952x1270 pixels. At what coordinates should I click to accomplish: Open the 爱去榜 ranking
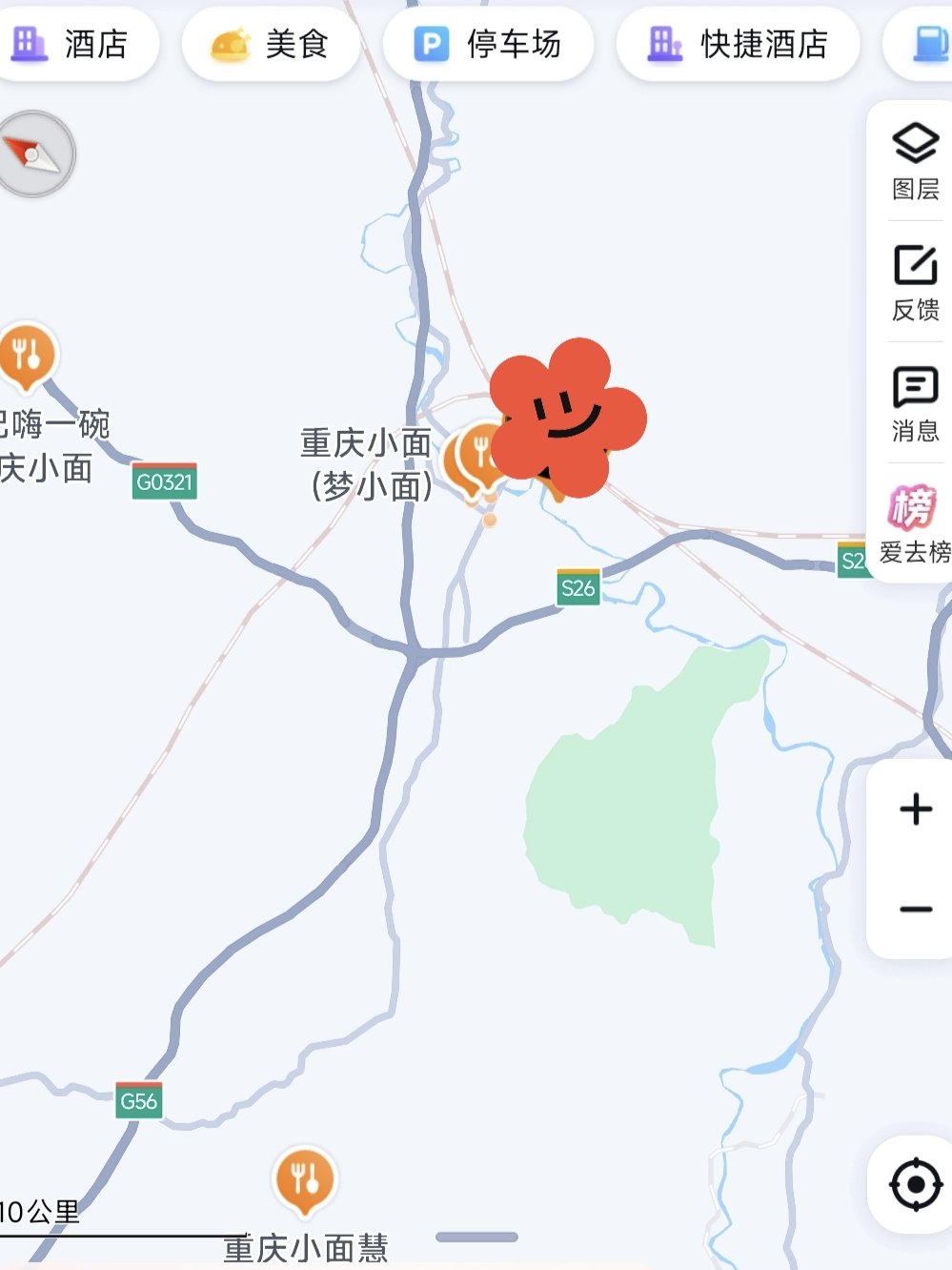pyautogui.click(x=915, y=524)
